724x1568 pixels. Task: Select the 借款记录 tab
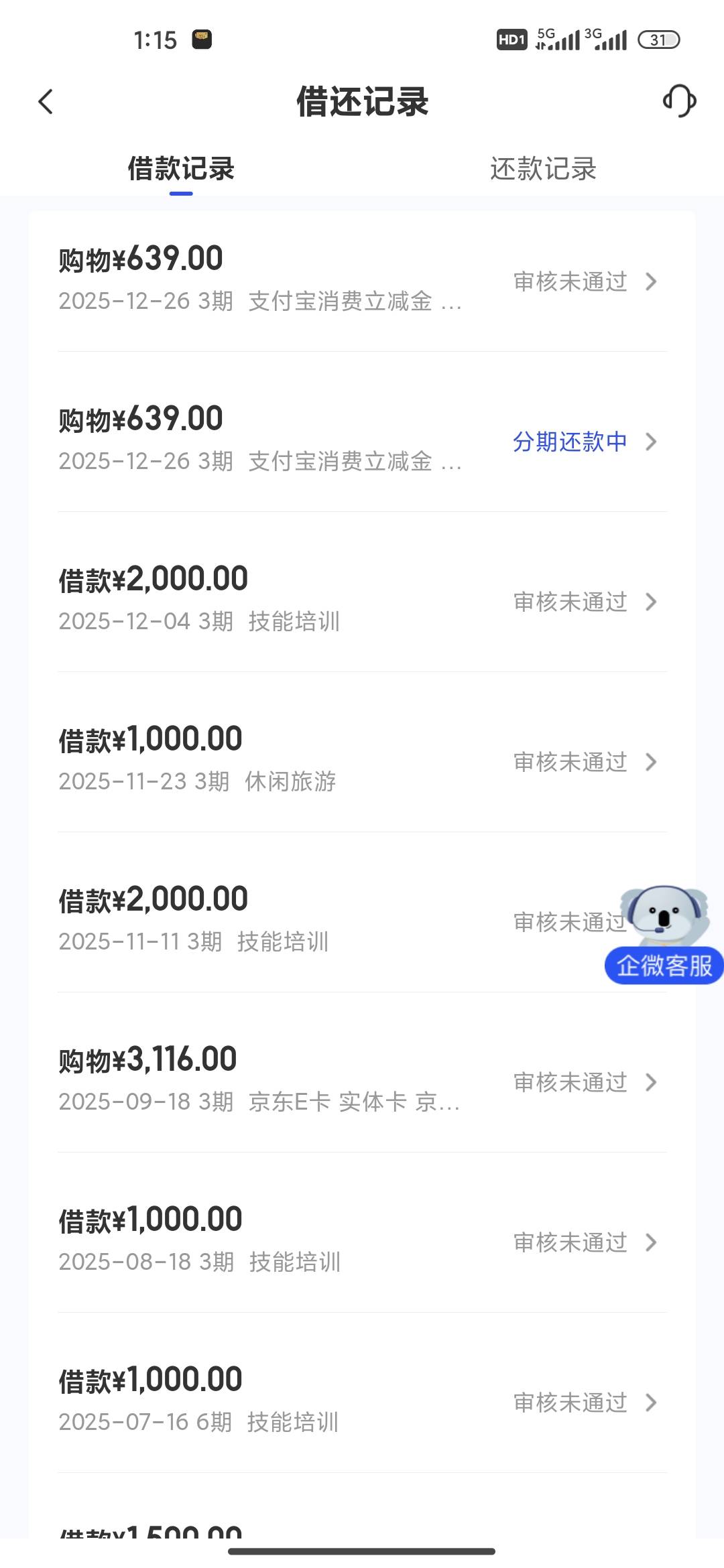[181, 169]
